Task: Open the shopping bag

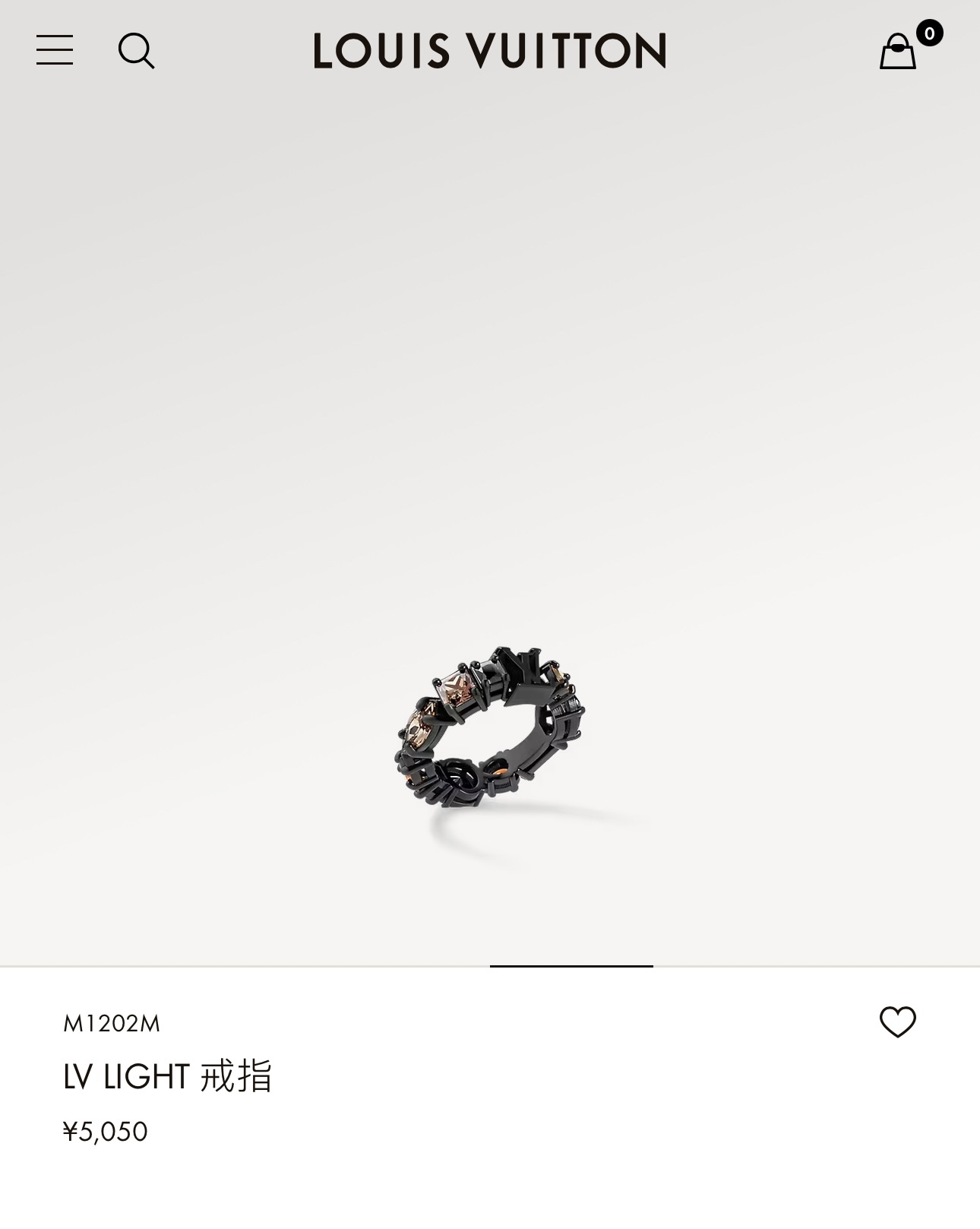Action: click(898, 52)
